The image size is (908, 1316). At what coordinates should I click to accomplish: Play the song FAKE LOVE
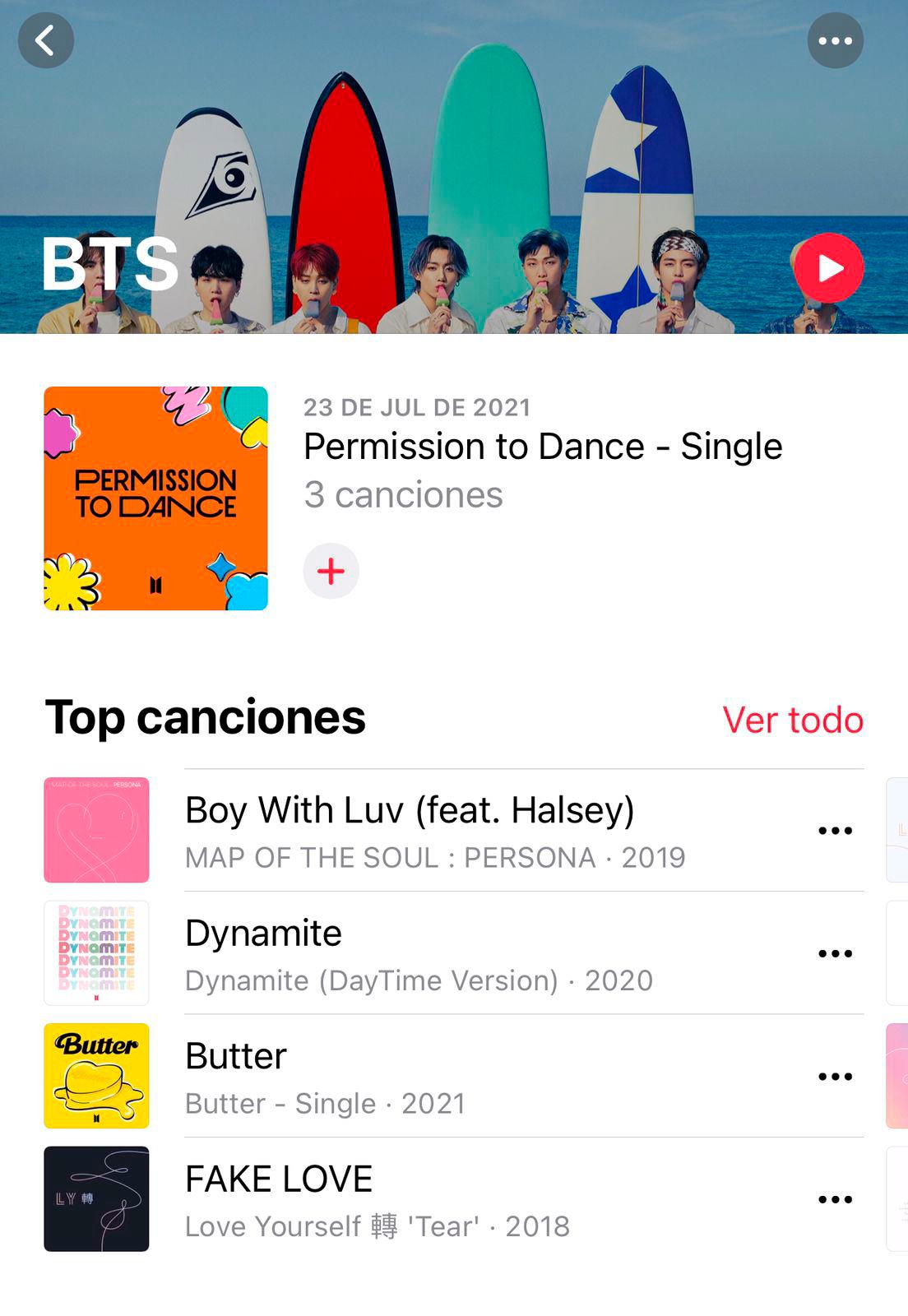pyautogui.click(x=279, y=1179)
